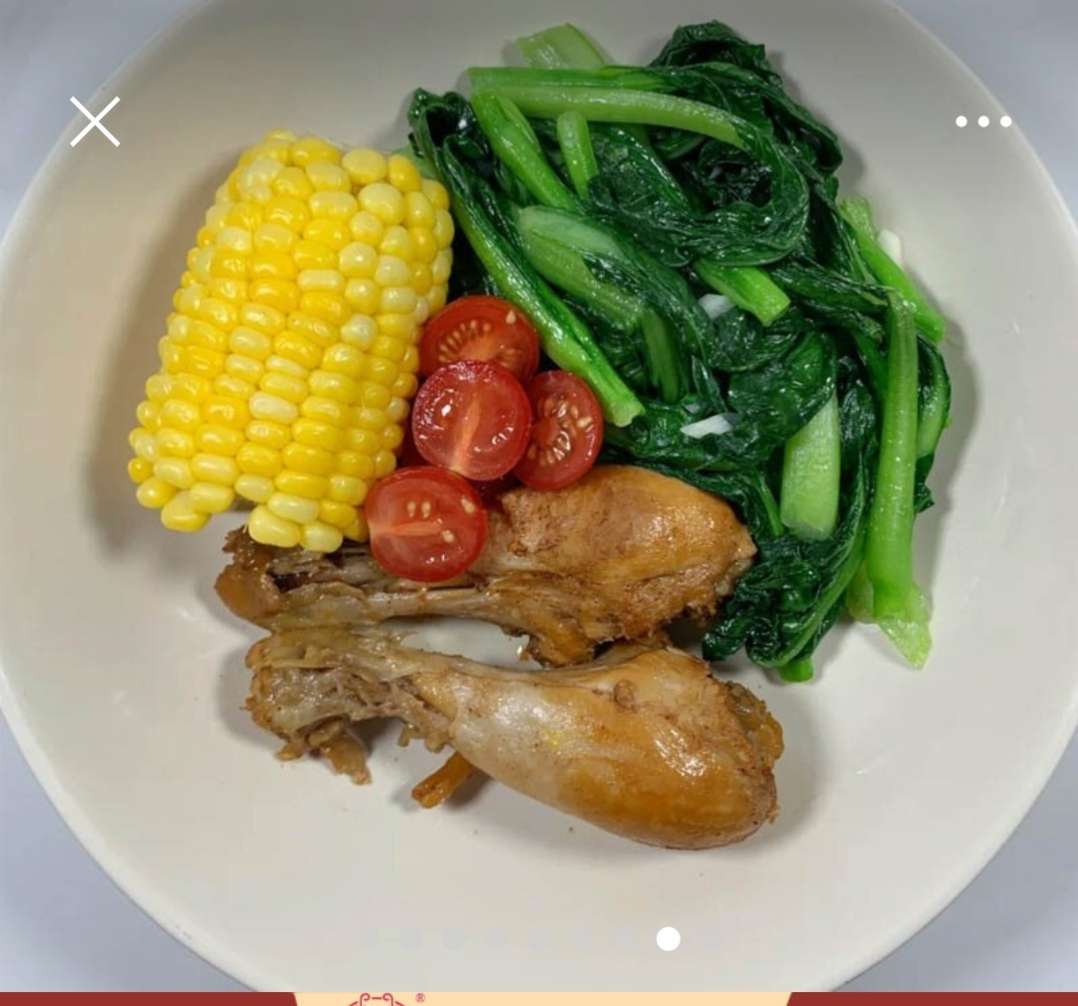Image resolution: width=1078 pixels, height=1006 pixels.
Task: Close the photo viewer
Action: point(95,122)
